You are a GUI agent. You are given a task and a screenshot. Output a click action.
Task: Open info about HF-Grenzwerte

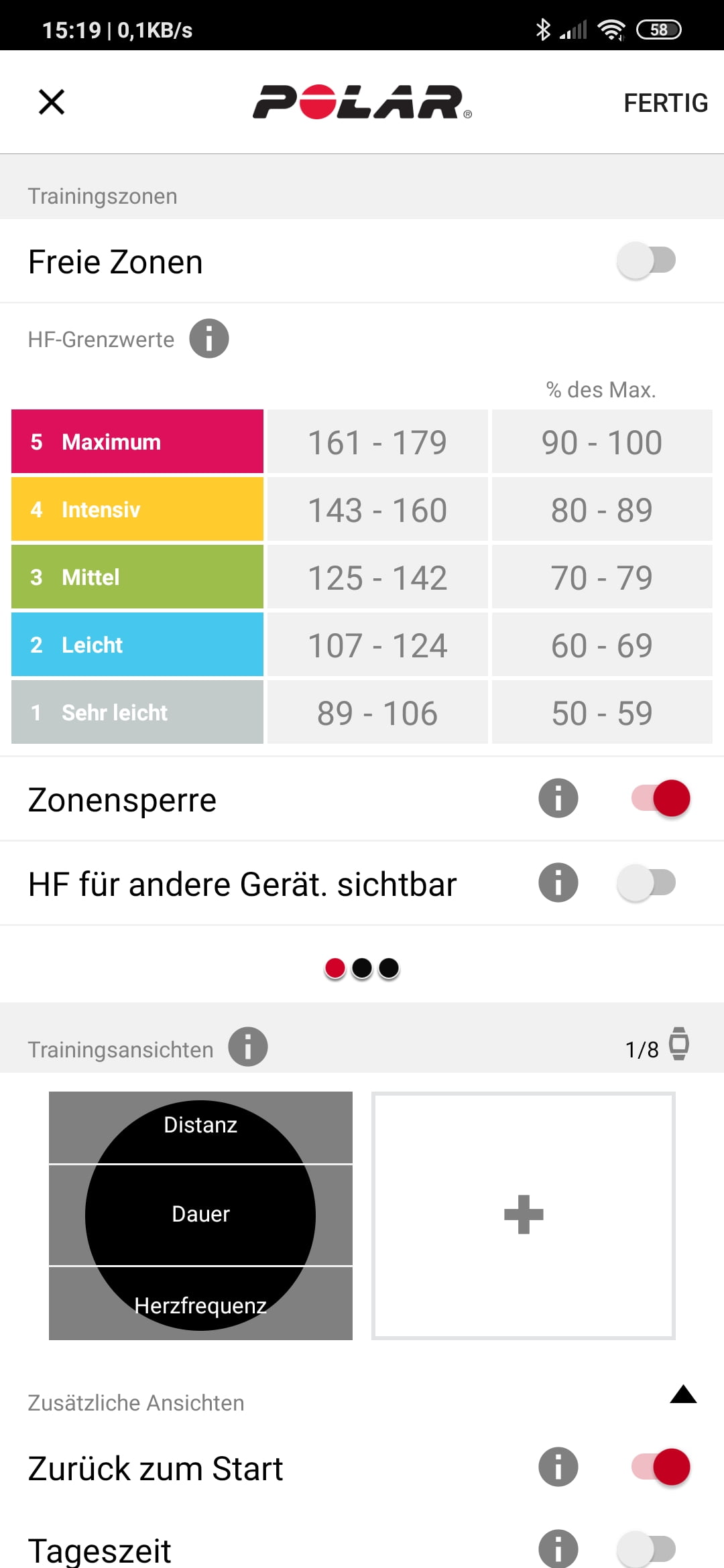[x=208, y=338]
